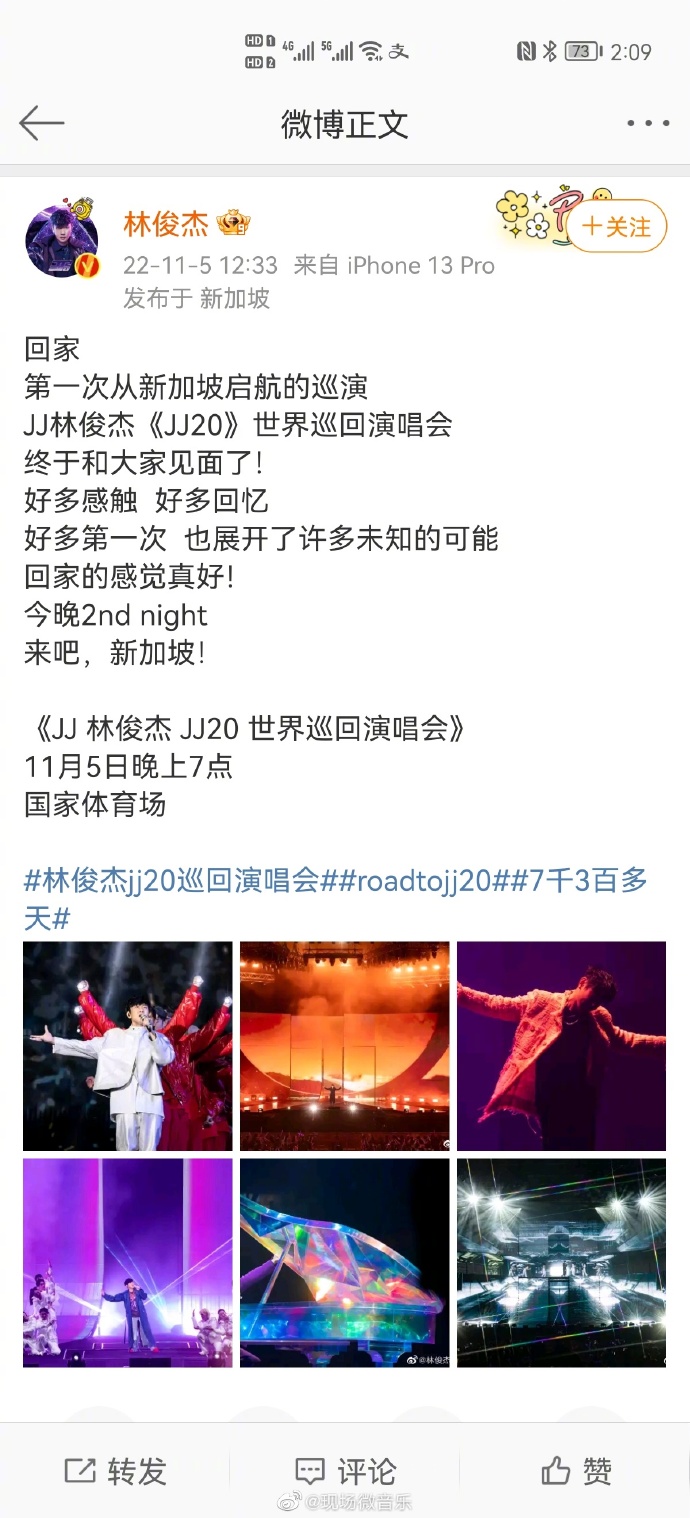Open 林俊杰's profile avatar
The height and width of the screenshot is (1518, 690).
pyautogui.click(x=63, y=242)
